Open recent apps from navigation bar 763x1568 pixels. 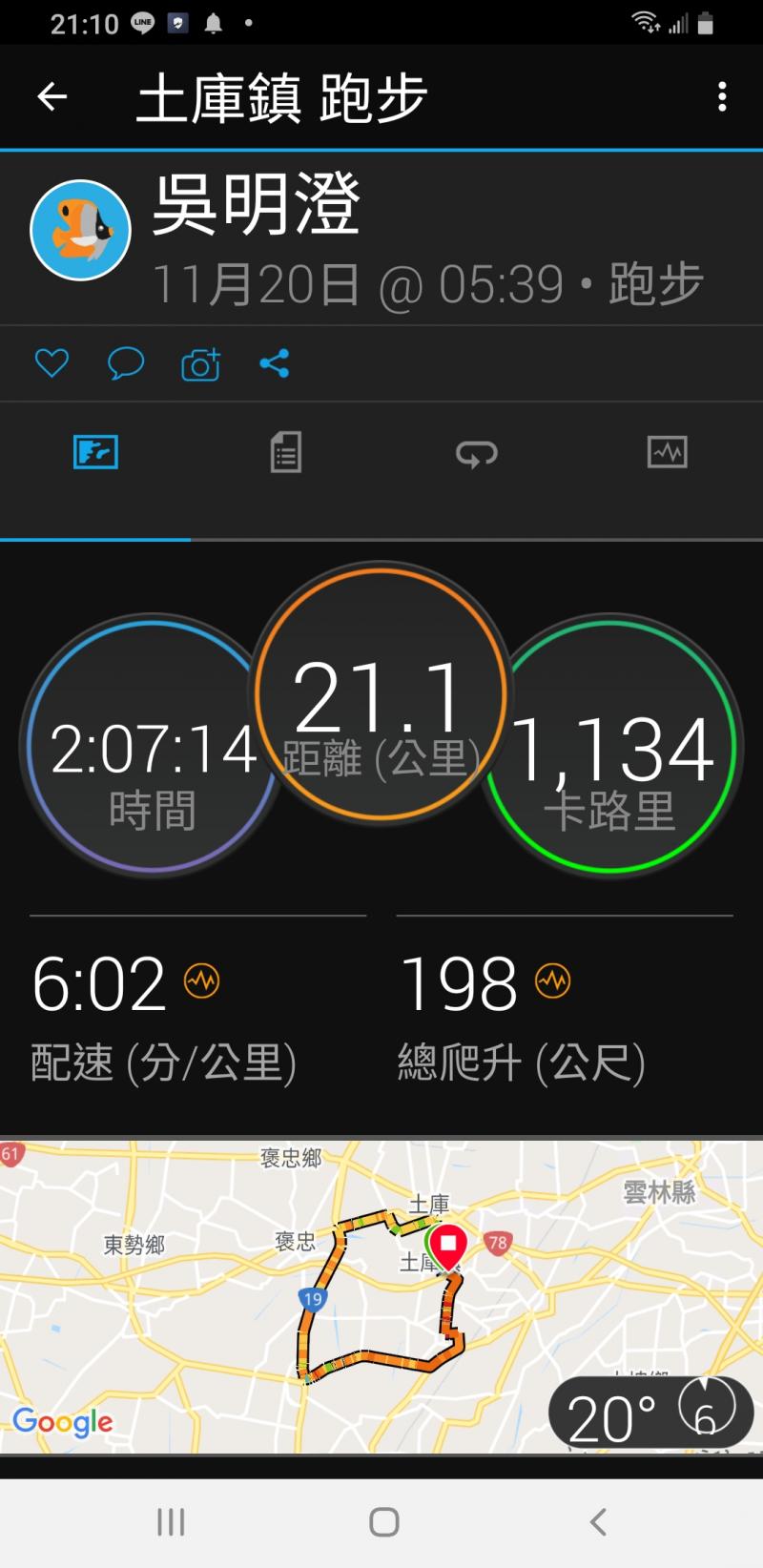tap(171, 1522)
